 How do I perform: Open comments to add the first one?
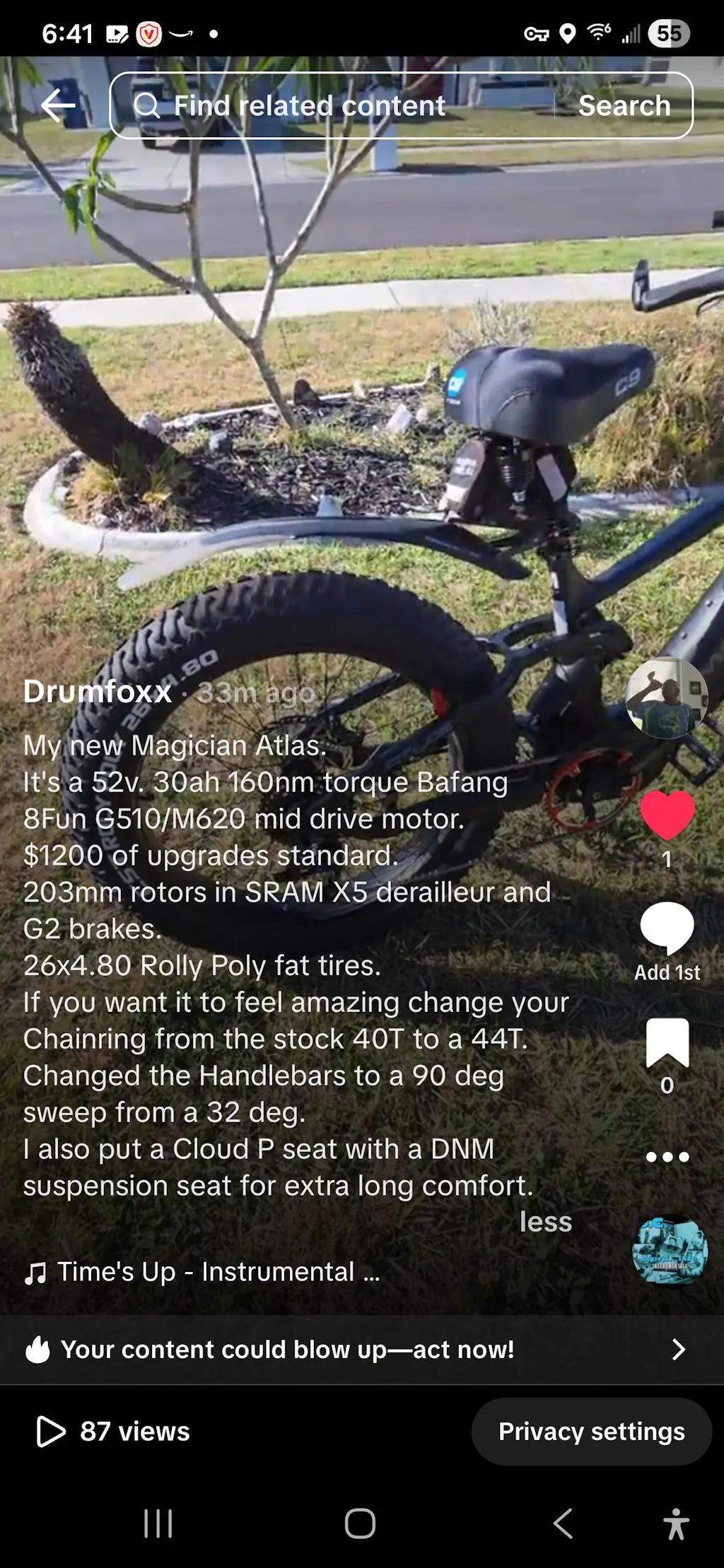coord(667,928)
